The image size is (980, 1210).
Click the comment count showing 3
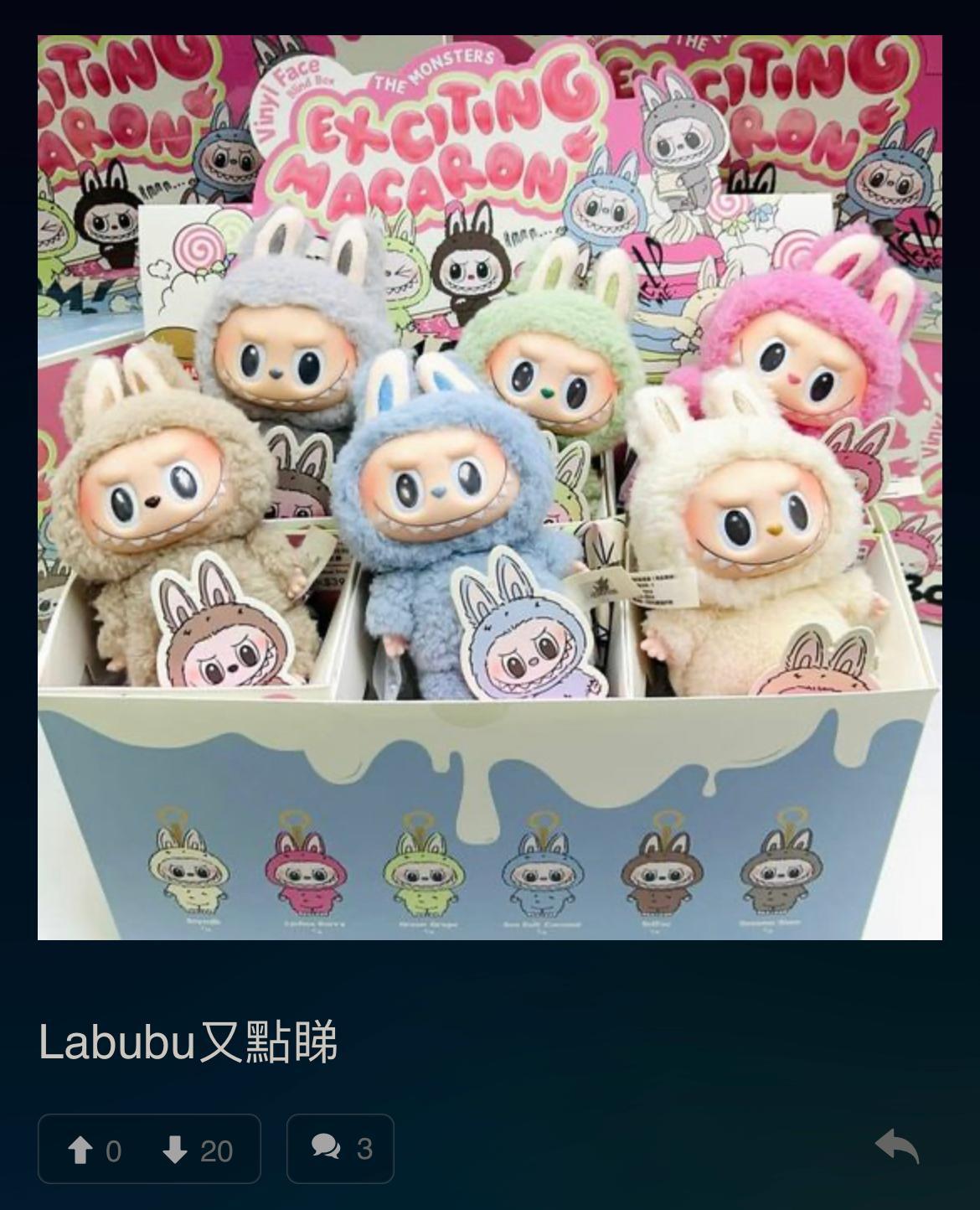[364, 1151]
